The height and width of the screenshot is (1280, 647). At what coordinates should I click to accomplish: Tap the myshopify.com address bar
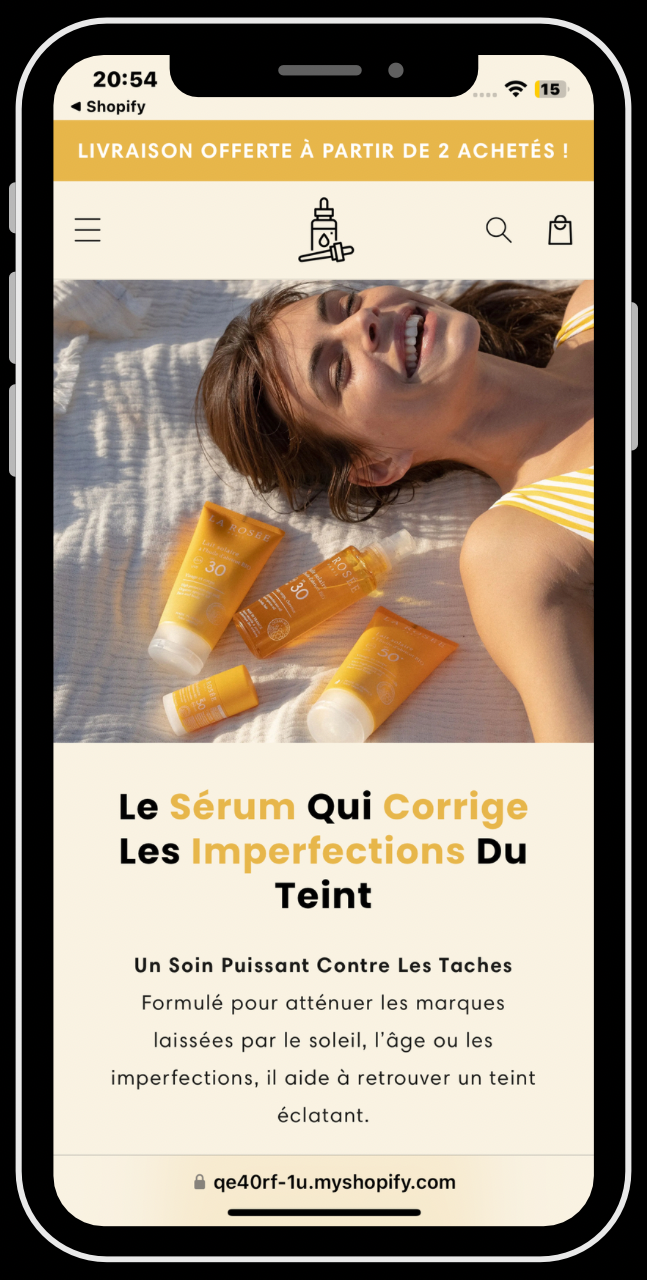pyautogui.click(x=324, y=1182)
